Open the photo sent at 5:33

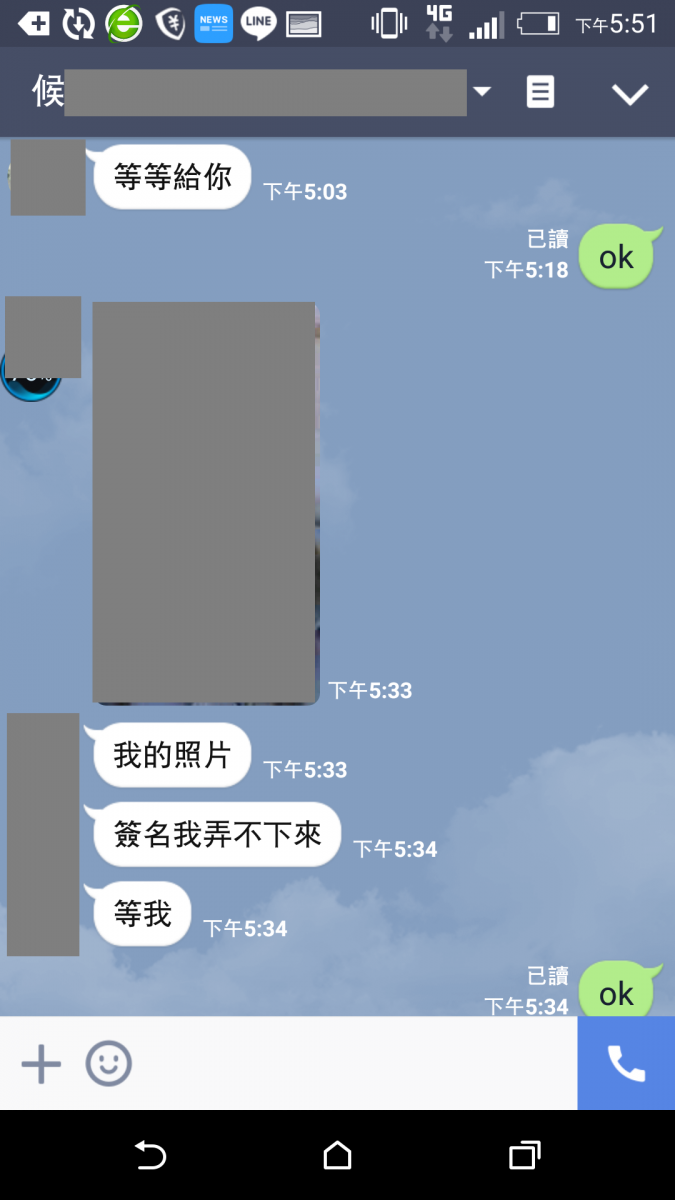tap(205, 503)
